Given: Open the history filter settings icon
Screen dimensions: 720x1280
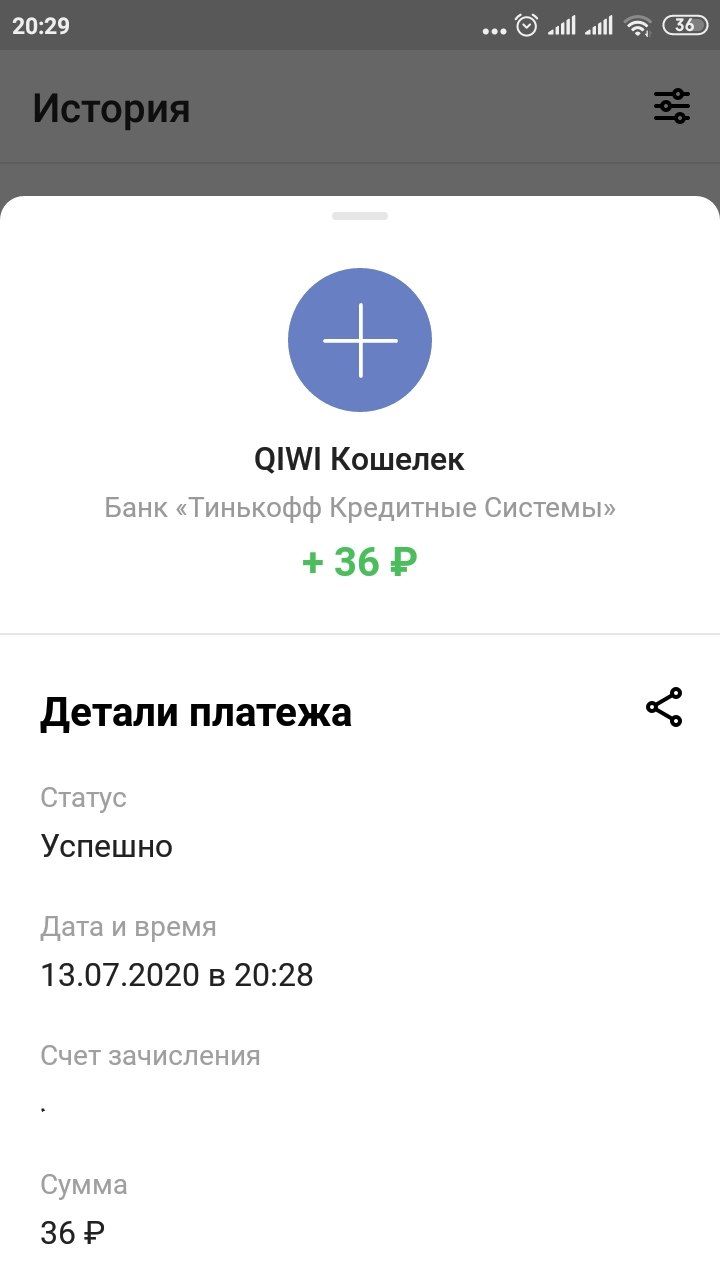Looking at the screenshot, I should point(672,106).
